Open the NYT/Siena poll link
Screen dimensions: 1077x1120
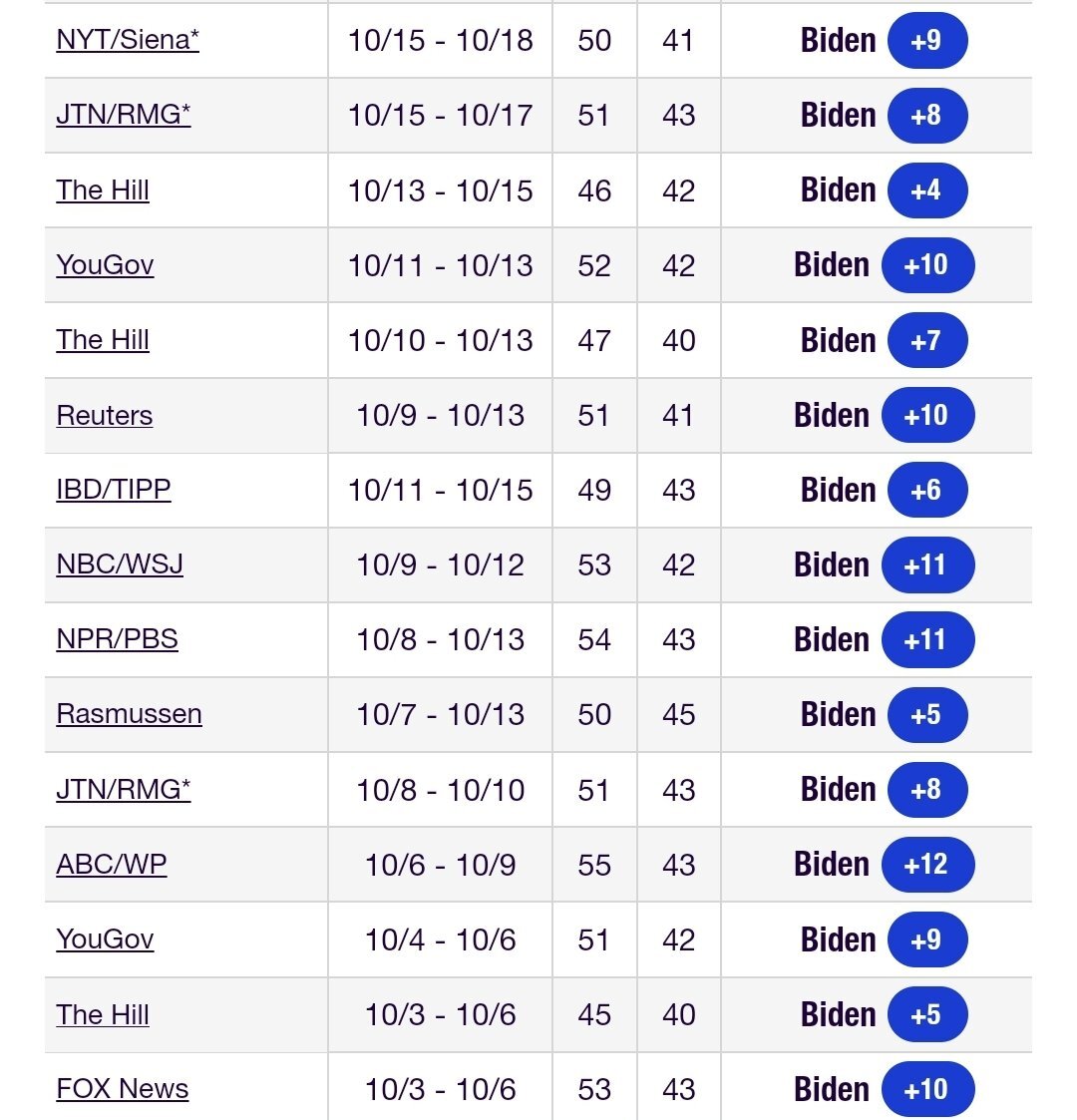pos(128,41)
